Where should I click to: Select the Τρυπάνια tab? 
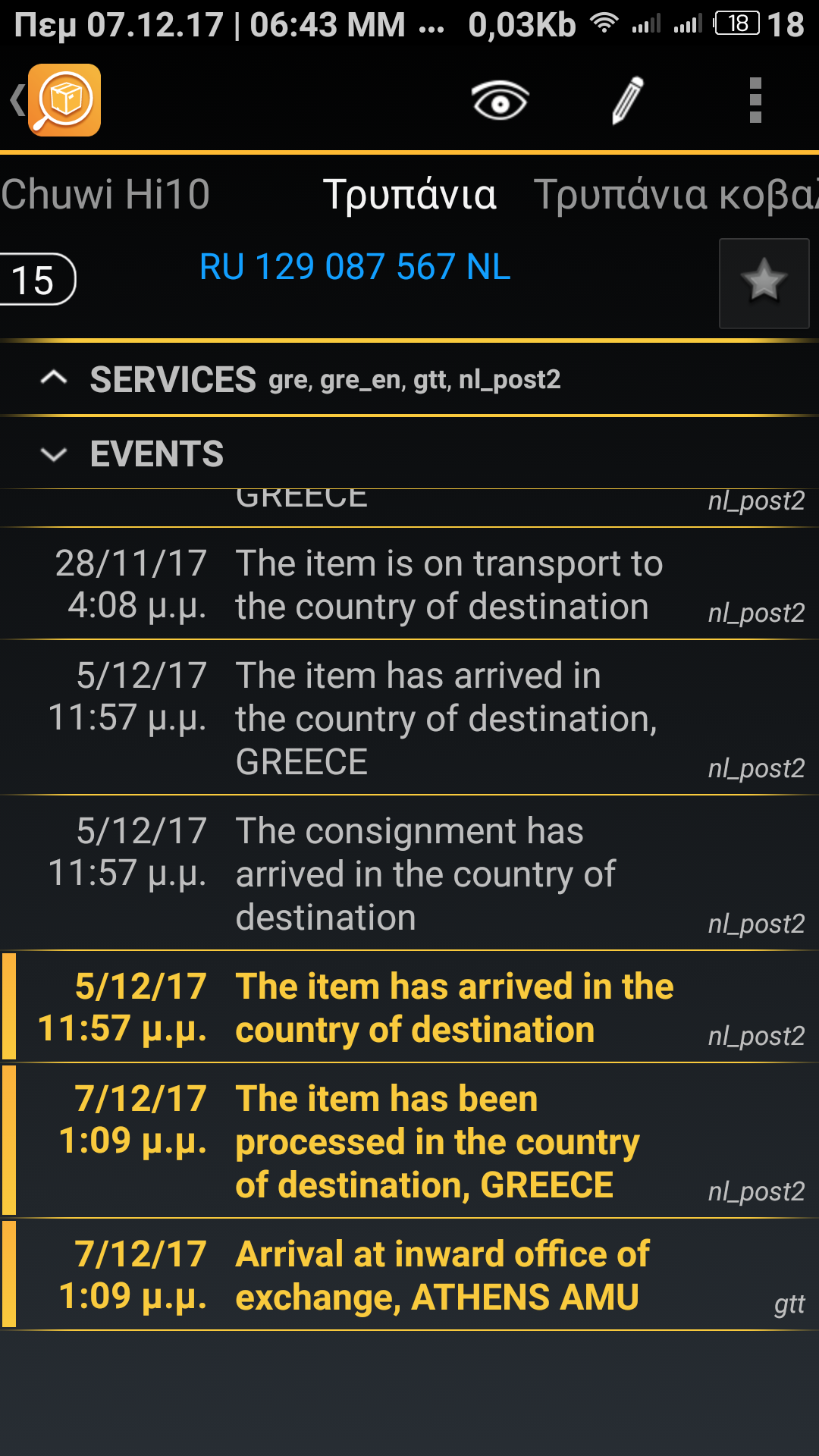point(409,194)
